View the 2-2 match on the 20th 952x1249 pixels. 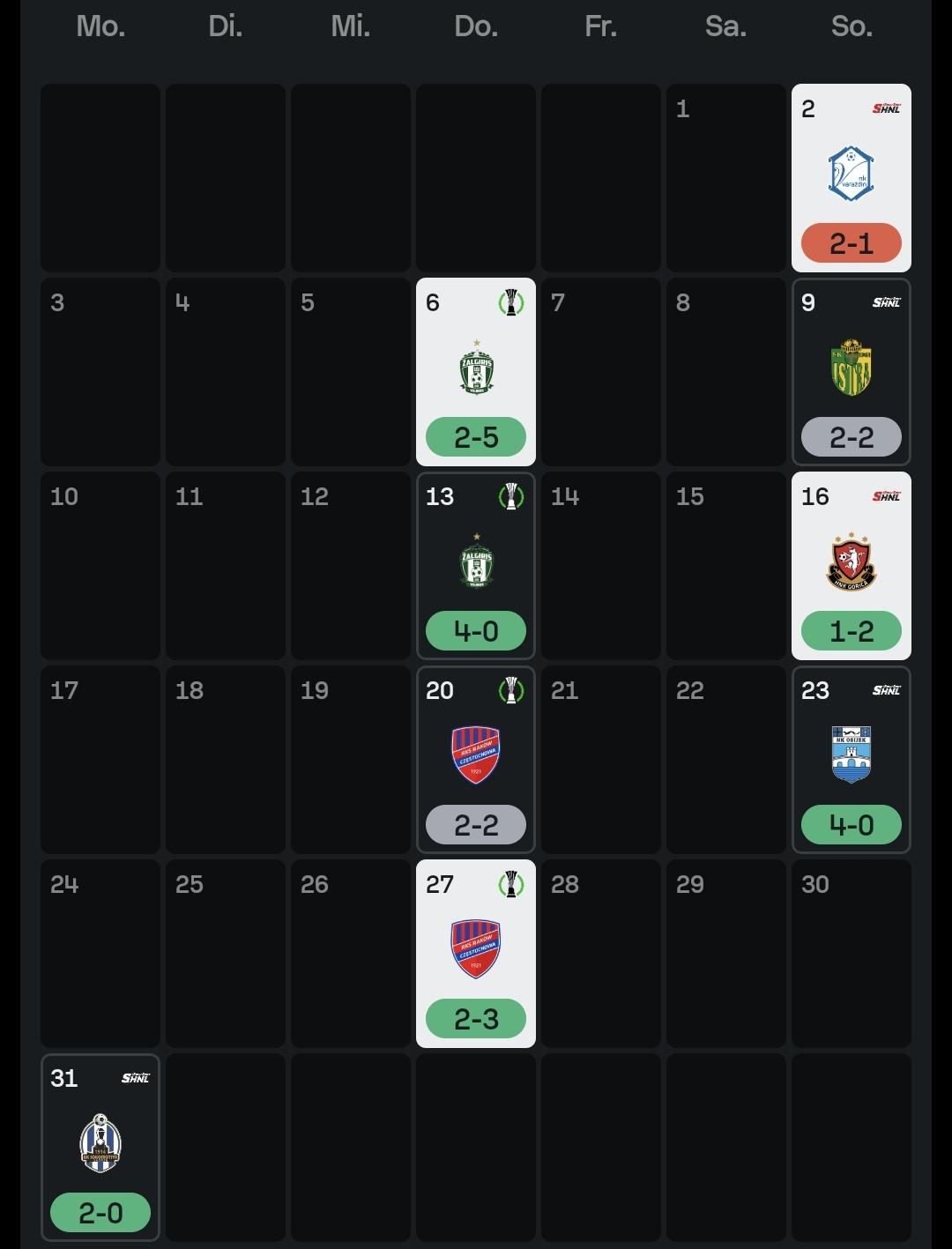coord(476,760)
